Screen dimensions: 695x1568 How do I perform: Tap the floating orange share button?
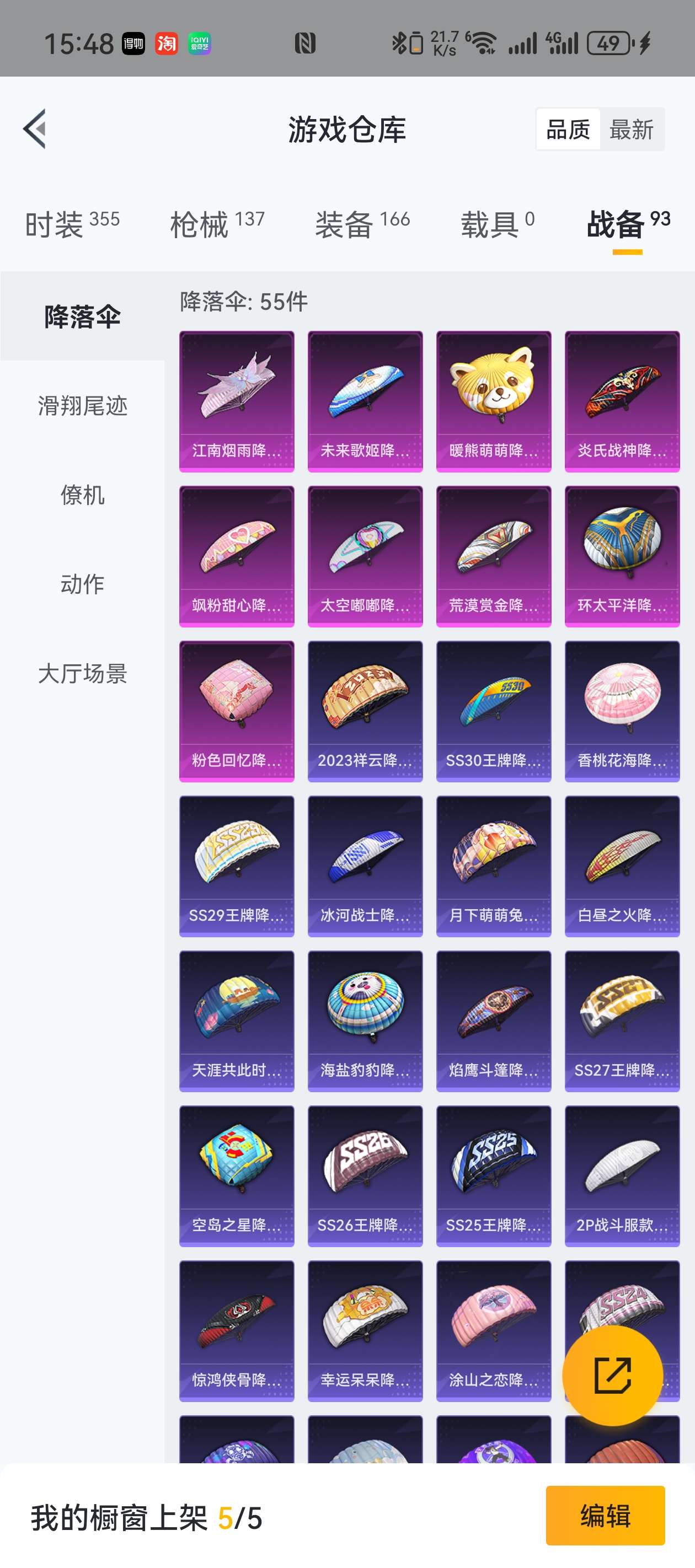[612, 1375]
